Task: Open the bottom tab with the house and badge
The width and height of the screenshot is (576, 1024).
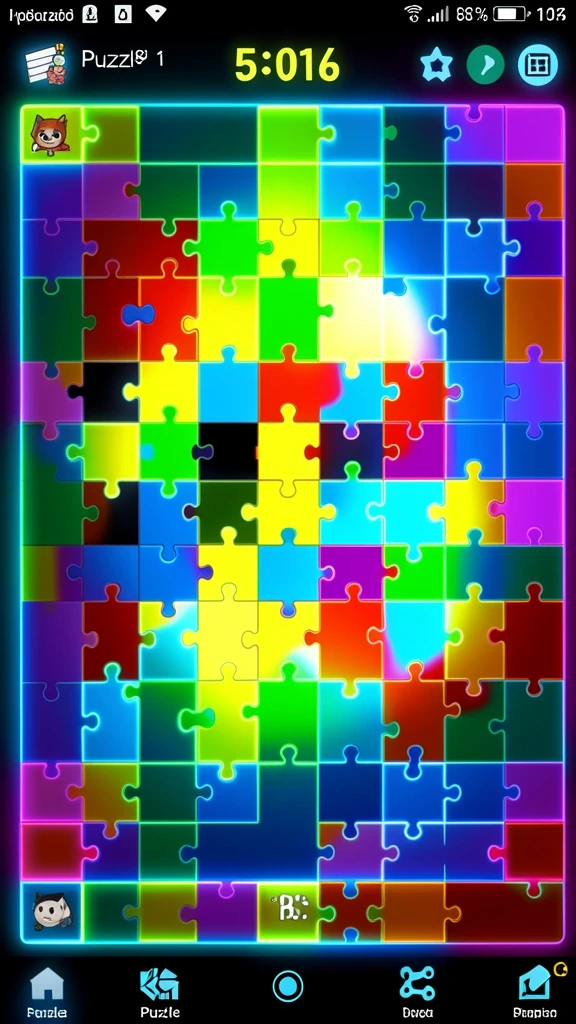Action: pos(536,991)
